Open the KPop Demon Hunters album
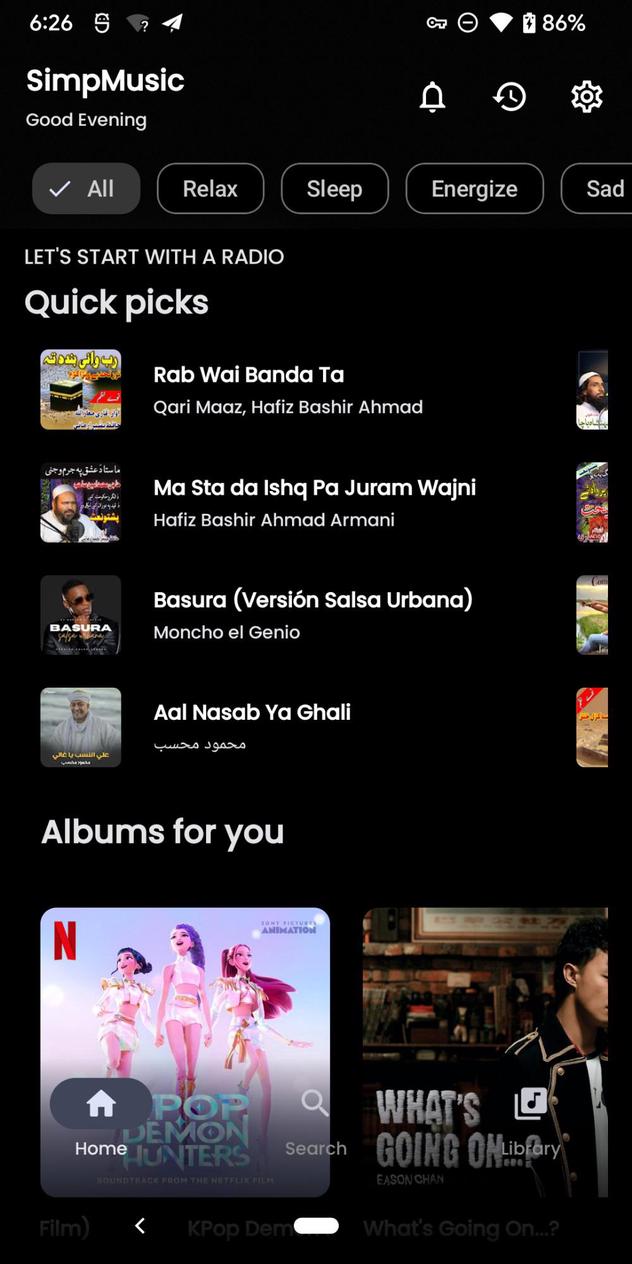The height and width of the screenshot is (1264, 632). (185, 1000)
